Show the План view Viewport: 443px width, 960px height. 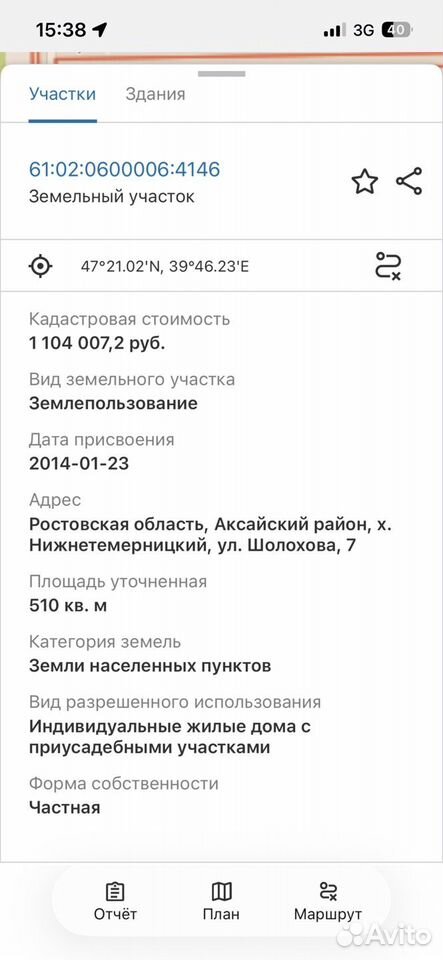[222, 901]
